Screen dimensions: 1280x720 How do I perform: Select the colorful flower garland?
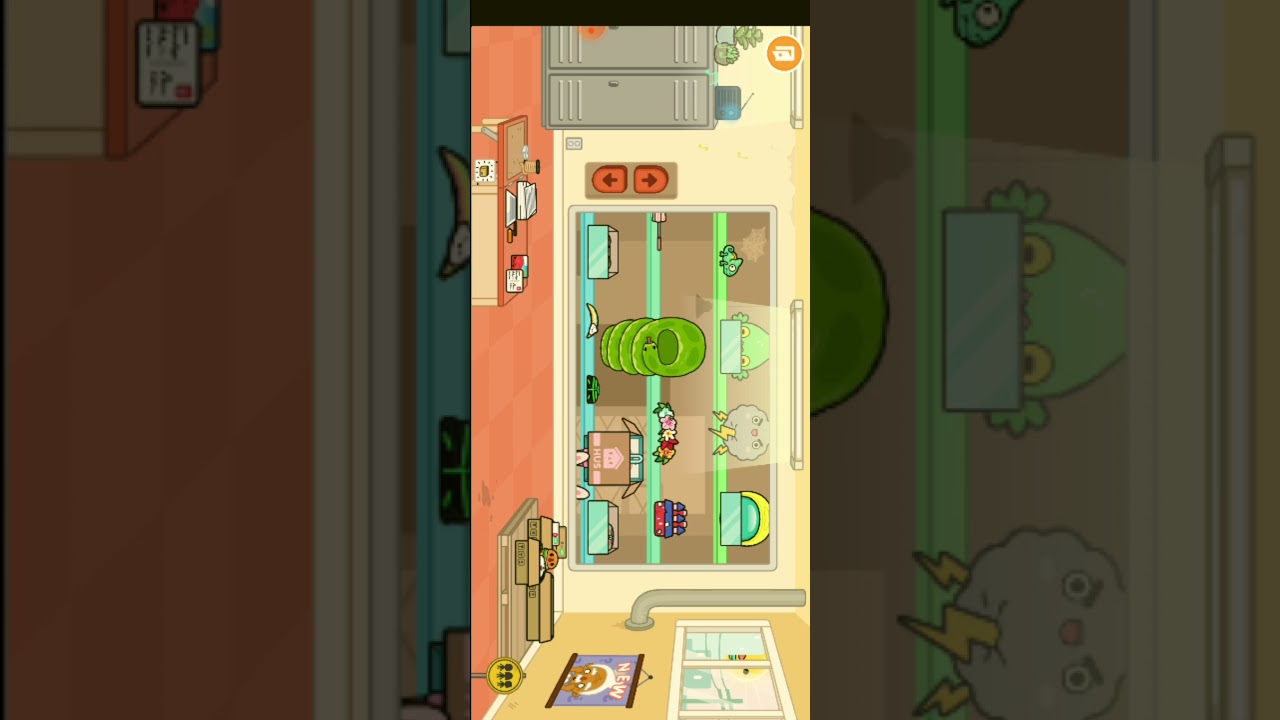pyautogui.click(x=664, y=434)
